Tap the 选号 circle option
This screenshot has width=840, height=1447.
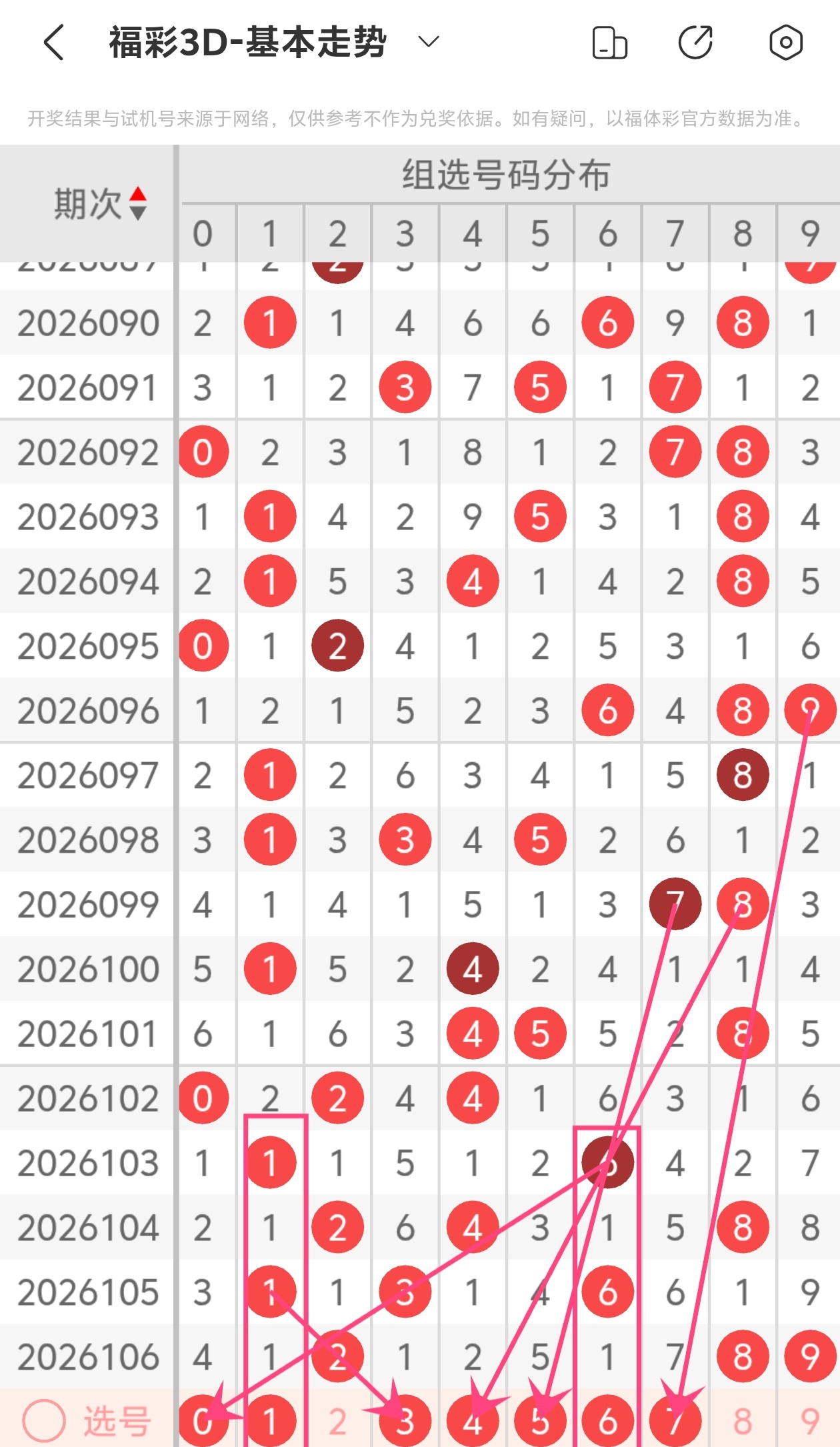(x=44, y=1421)
